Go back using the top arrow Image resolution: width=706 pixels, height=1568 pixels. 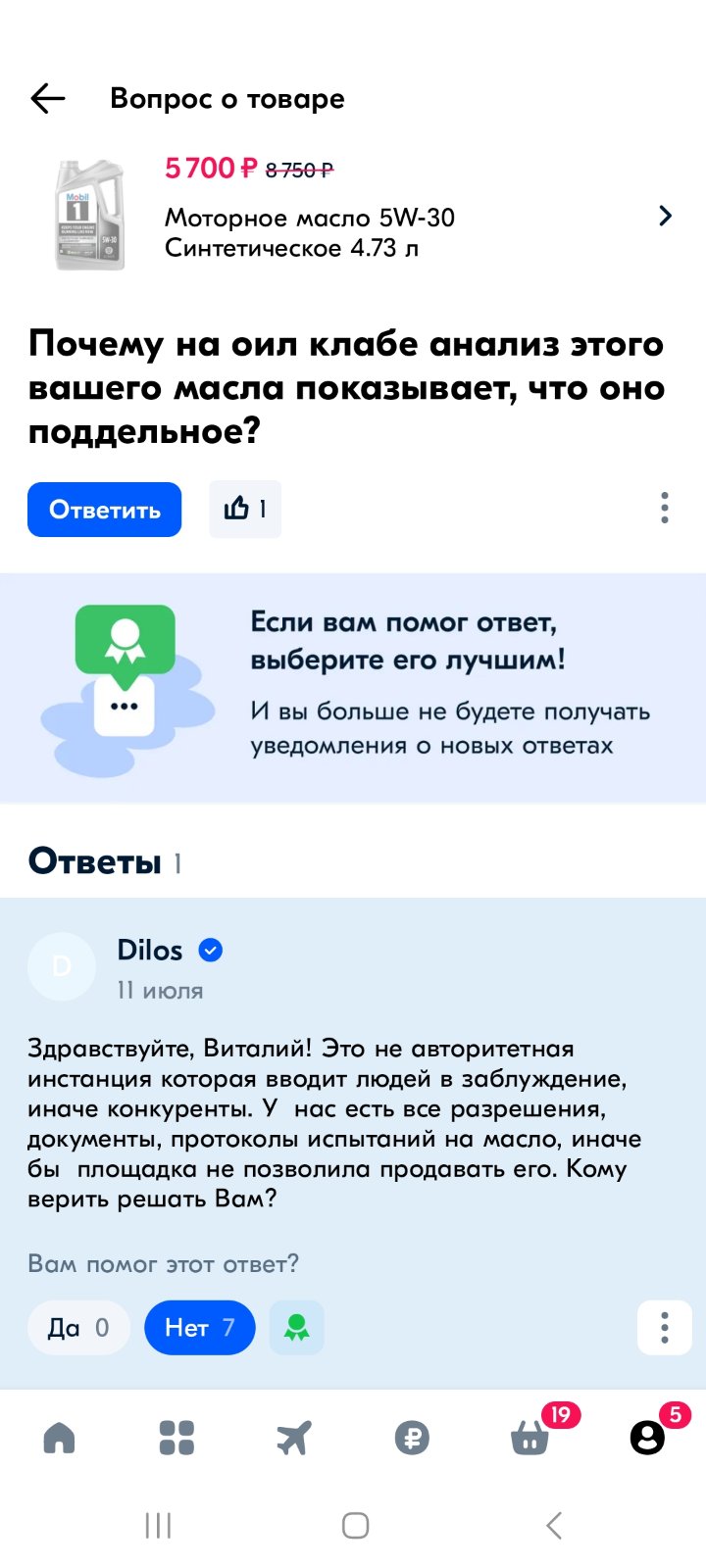point(47,98)
